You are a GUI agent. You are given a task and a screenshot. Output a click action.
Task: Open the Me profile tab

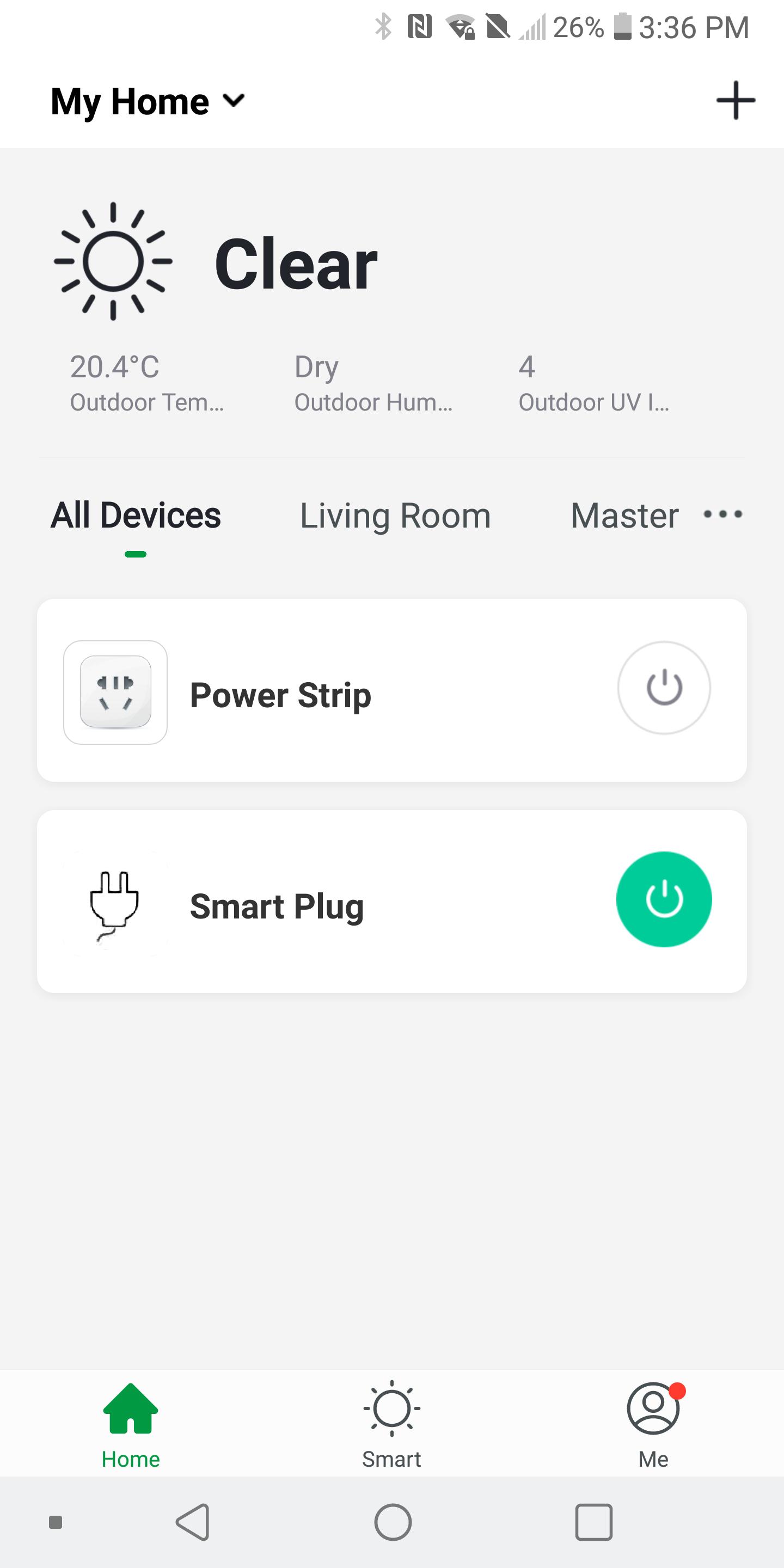click(x=653, y=1424)
